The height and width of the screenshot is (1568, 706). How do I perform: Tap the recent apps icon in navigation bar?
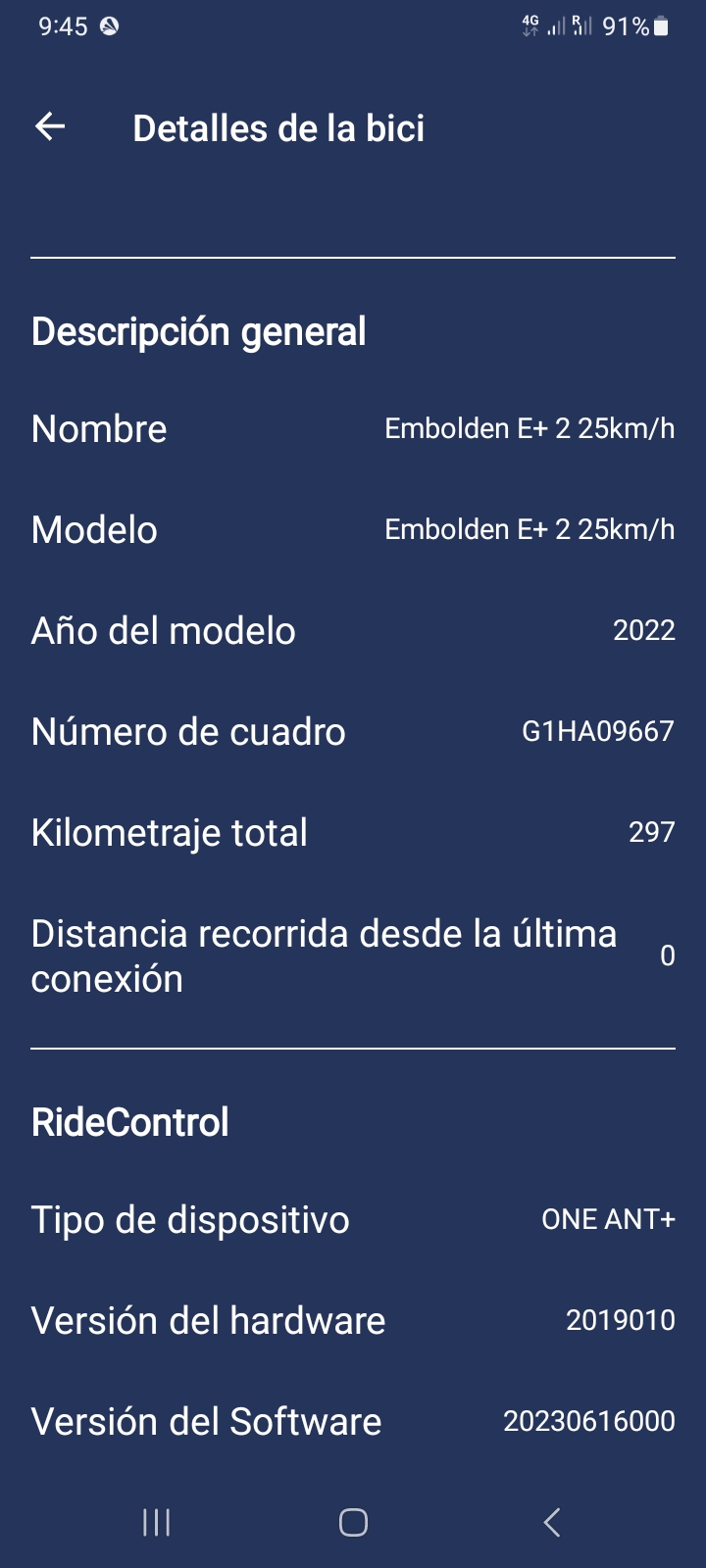[x=154, y=1523]
